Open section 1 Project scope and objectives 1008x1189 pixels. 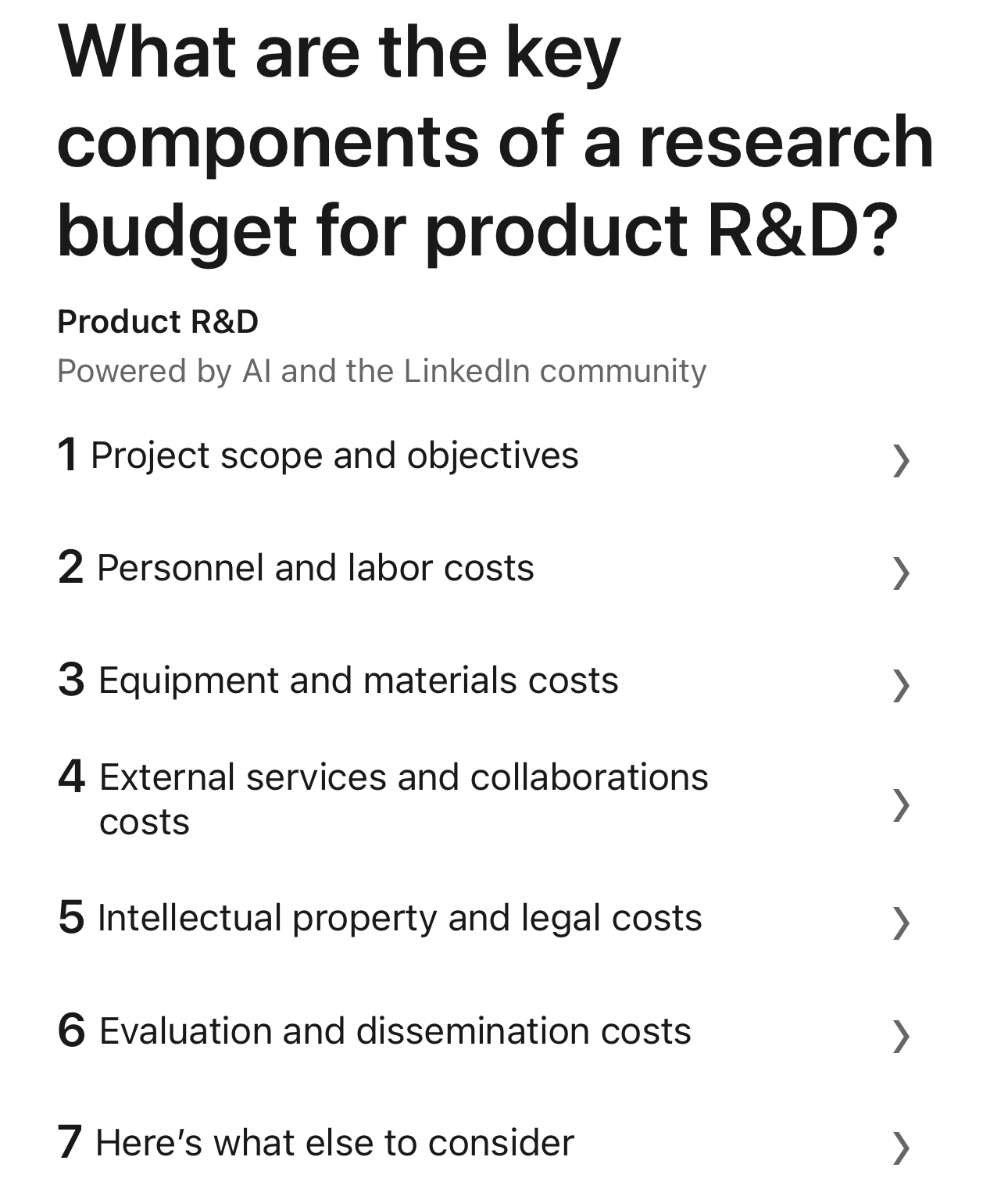pos(484,456)
